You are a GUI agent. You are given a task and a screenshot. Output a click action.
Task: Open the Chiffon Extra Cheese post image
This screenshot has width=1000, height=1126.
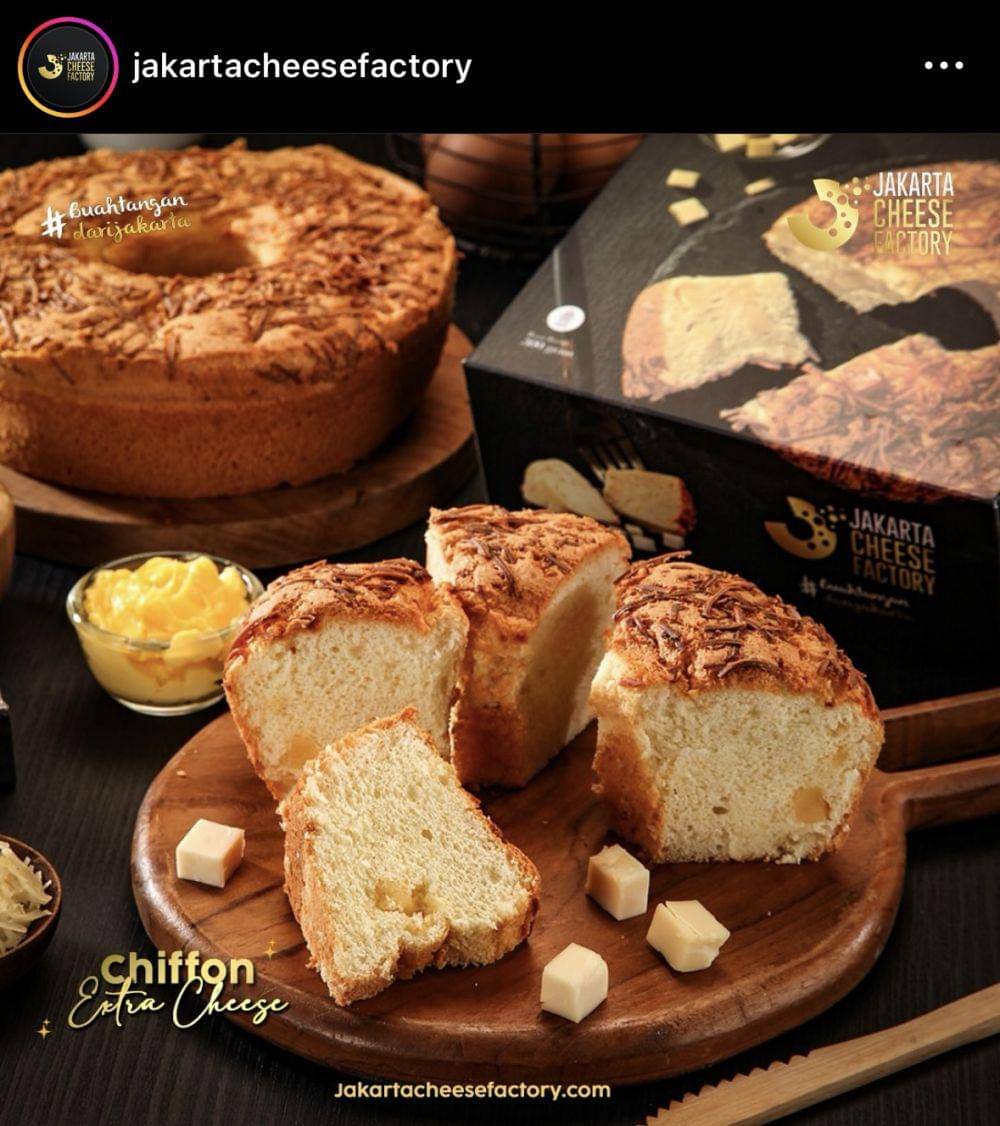[x=500, y=628]
